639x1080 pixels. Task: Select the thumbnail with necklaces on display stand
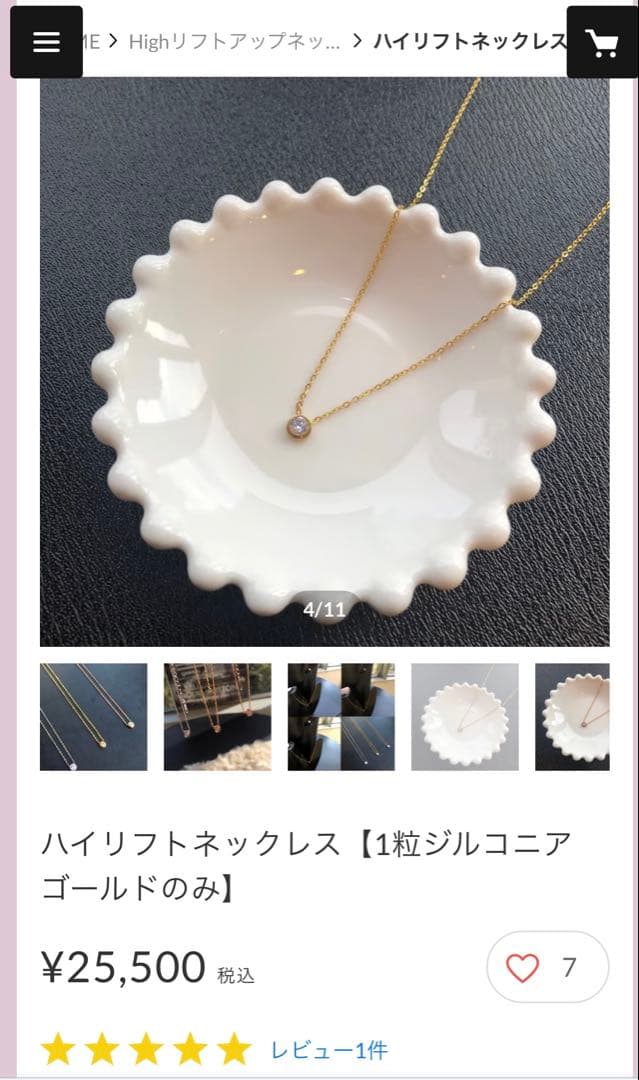(217, 717)
